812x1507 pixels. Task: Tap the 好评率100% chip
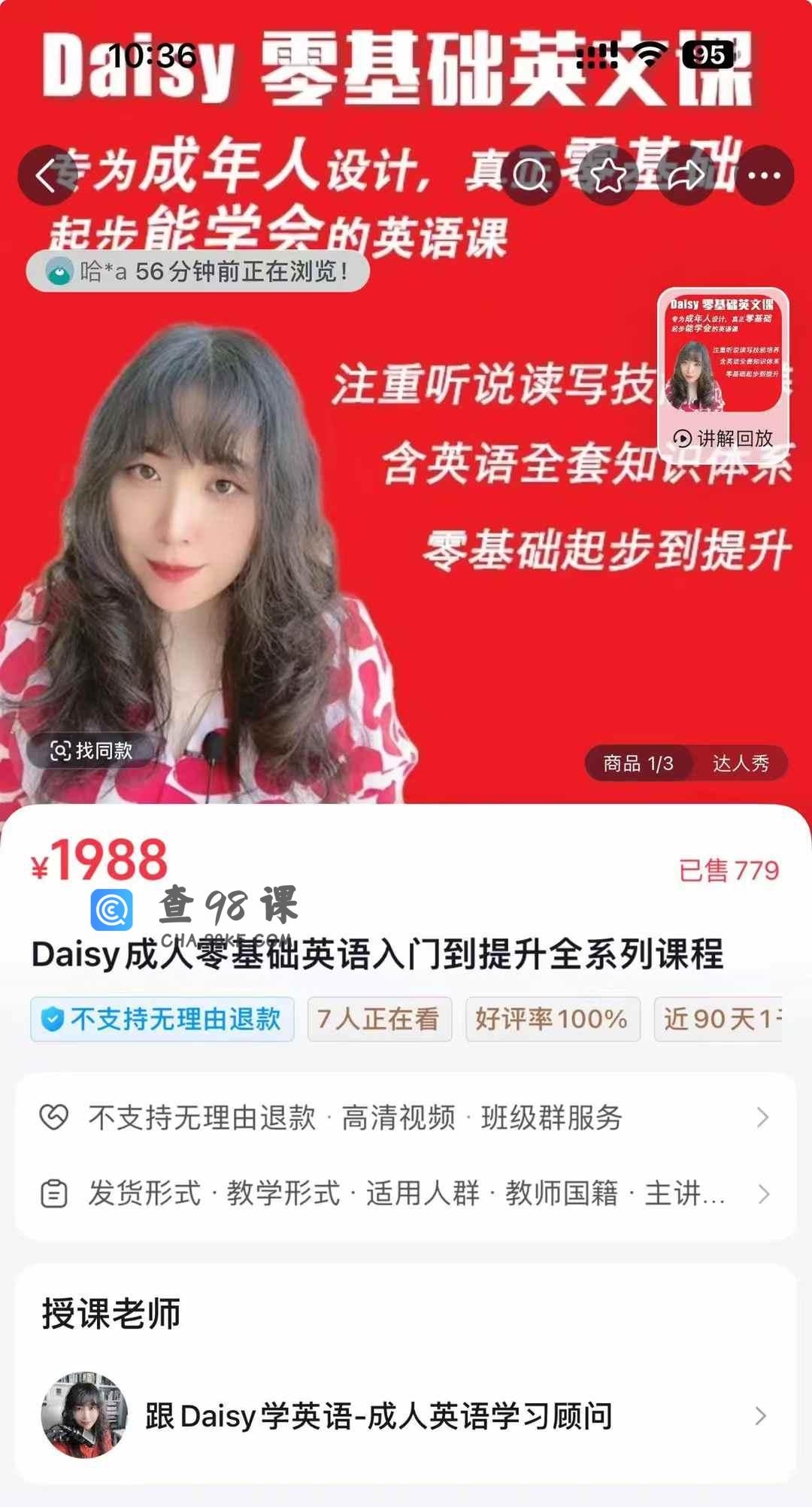point(553,1020)
